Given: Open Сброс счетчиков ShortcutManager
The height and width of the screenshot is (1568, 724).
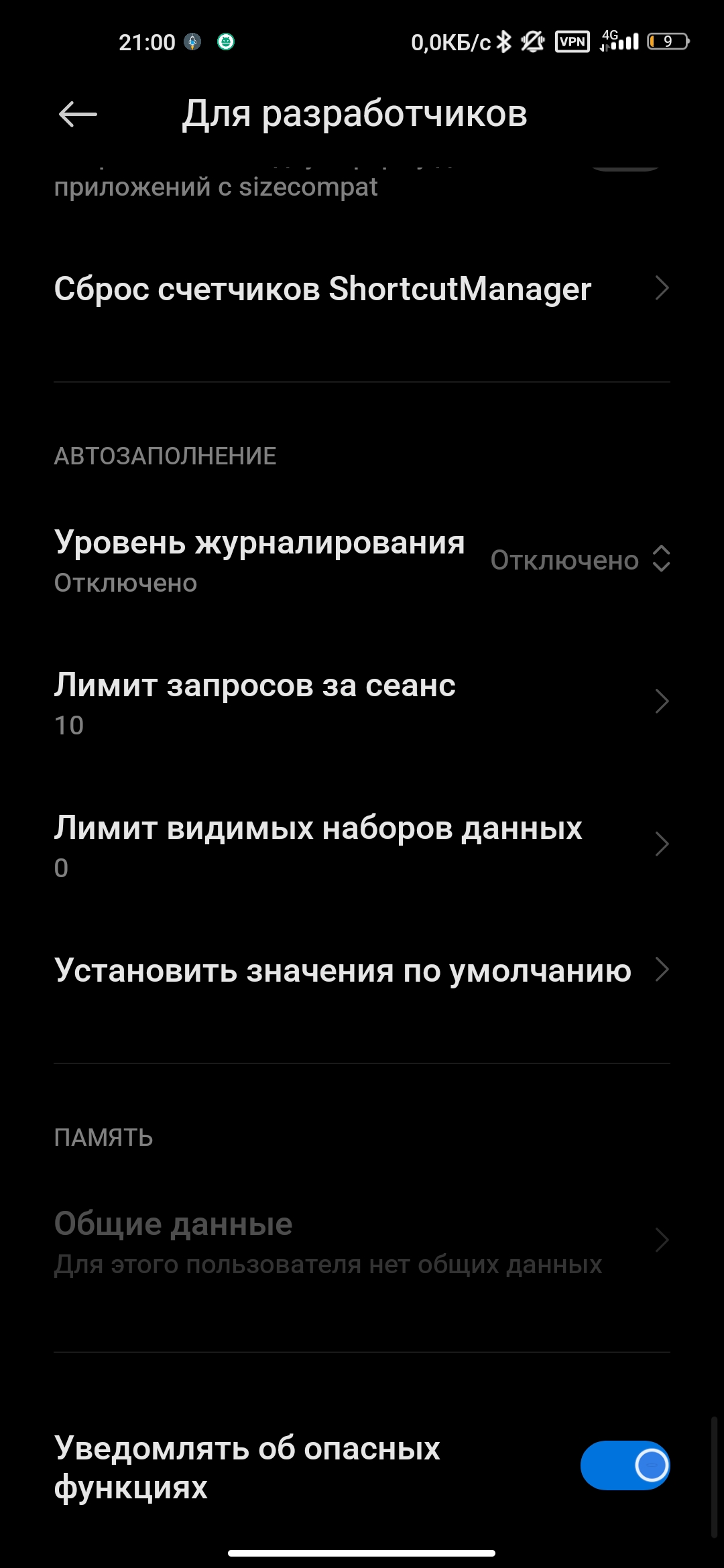Looking at the screenshot, I should [362, 289].
